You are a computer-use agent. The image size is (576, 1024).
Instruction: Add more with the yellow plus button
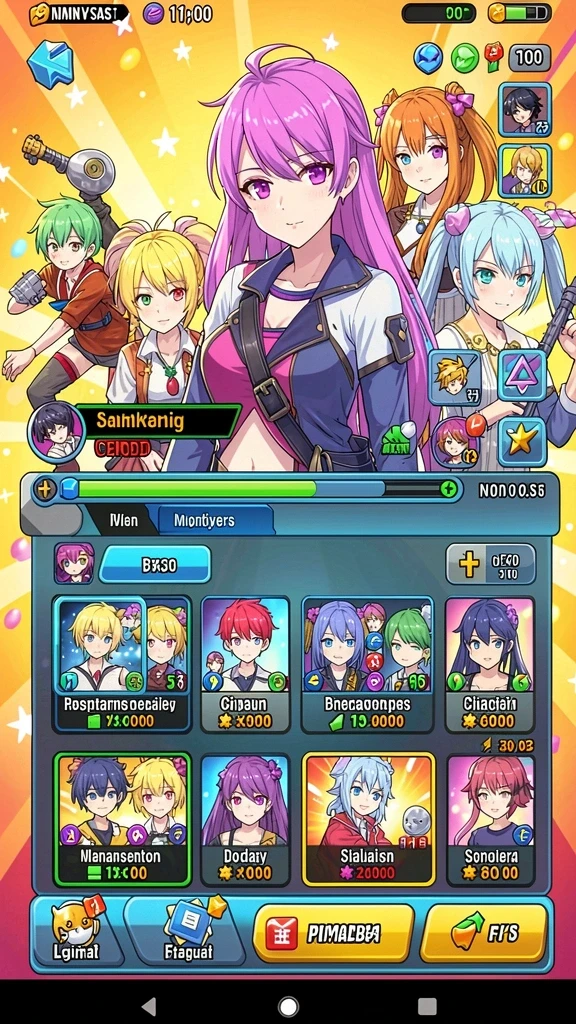coord(491,564)
